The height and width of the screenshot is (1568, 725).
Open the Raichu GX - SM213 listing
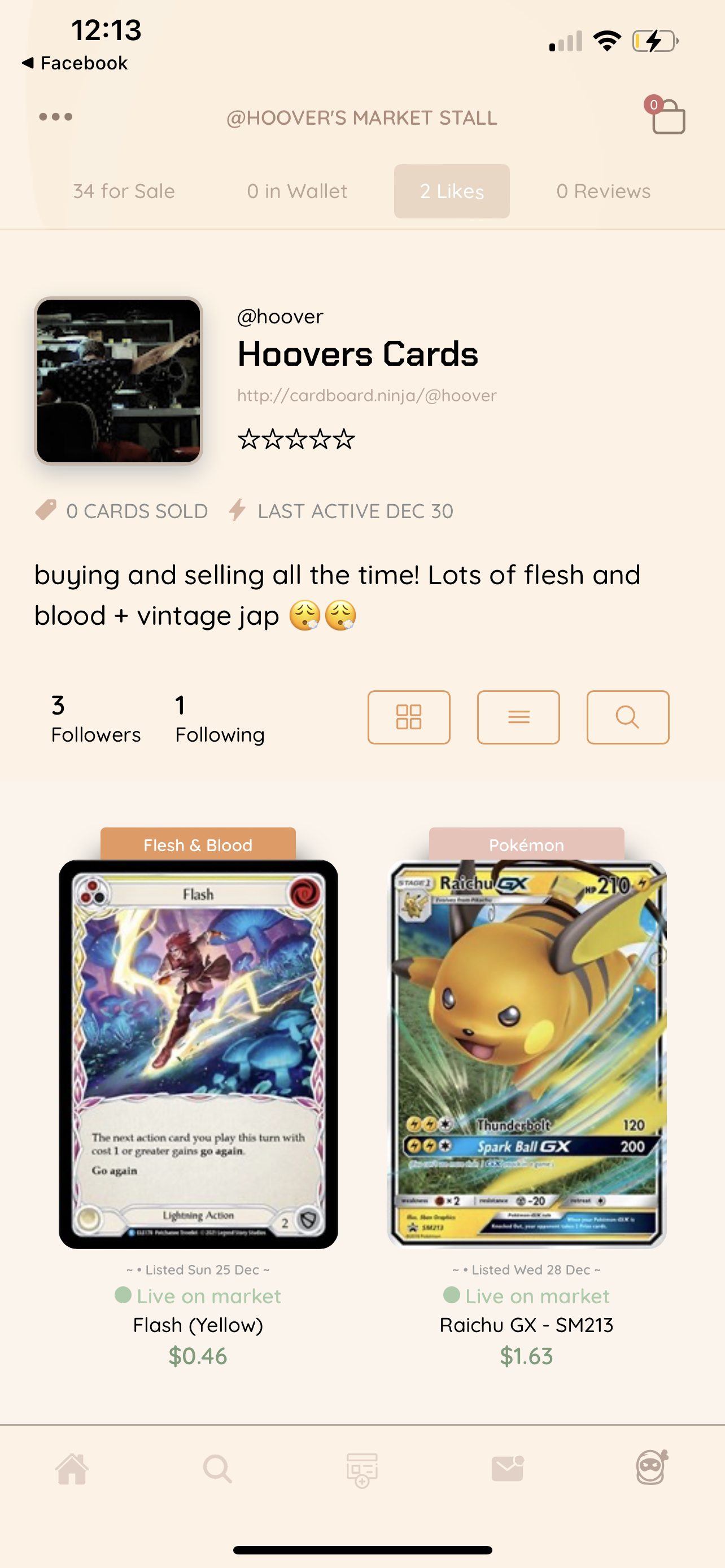(x=527, y=1054)
